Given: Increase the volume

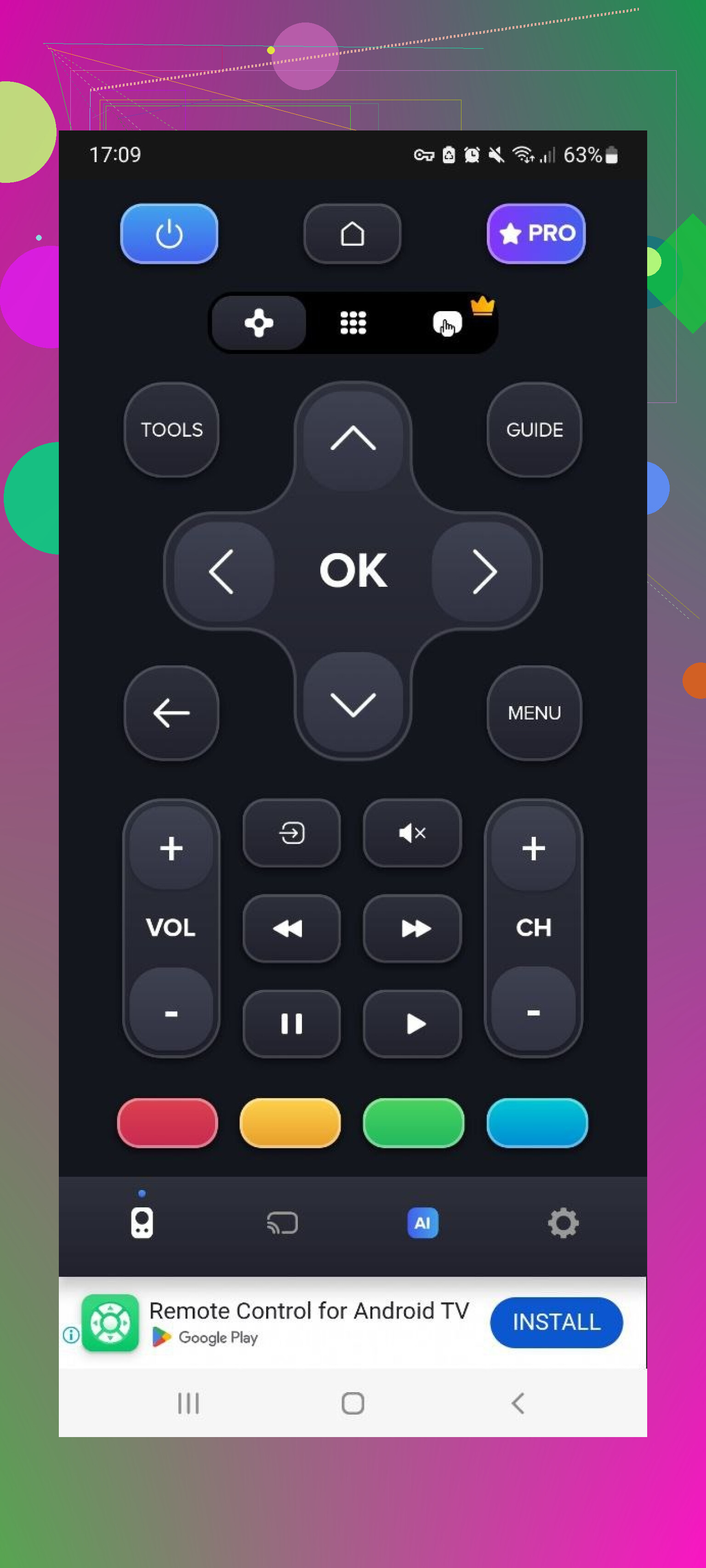Looking at the screenshot, I should [x=171, y=849].
